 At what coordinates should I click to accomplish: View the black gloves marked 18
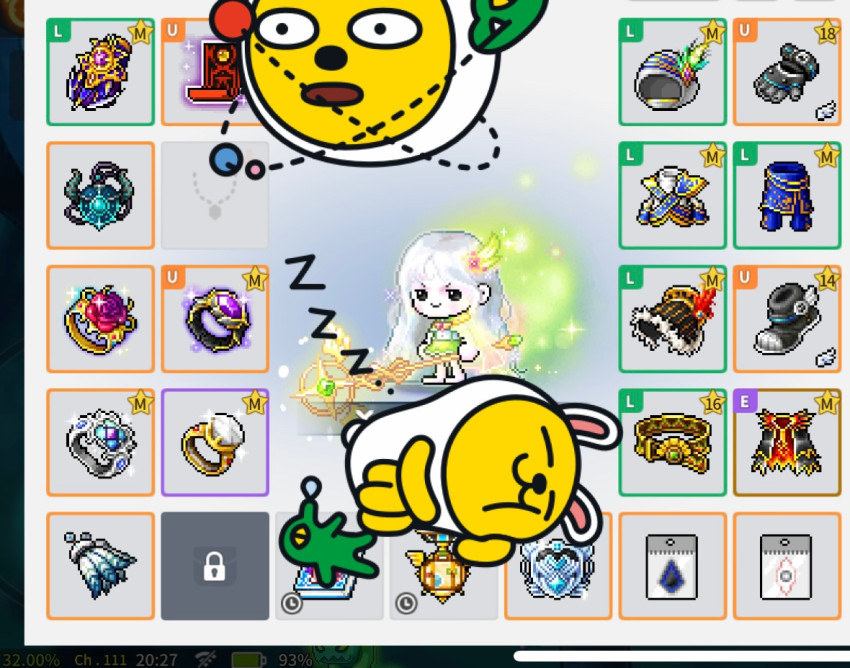pyautogui.click(x=787, y=72)
